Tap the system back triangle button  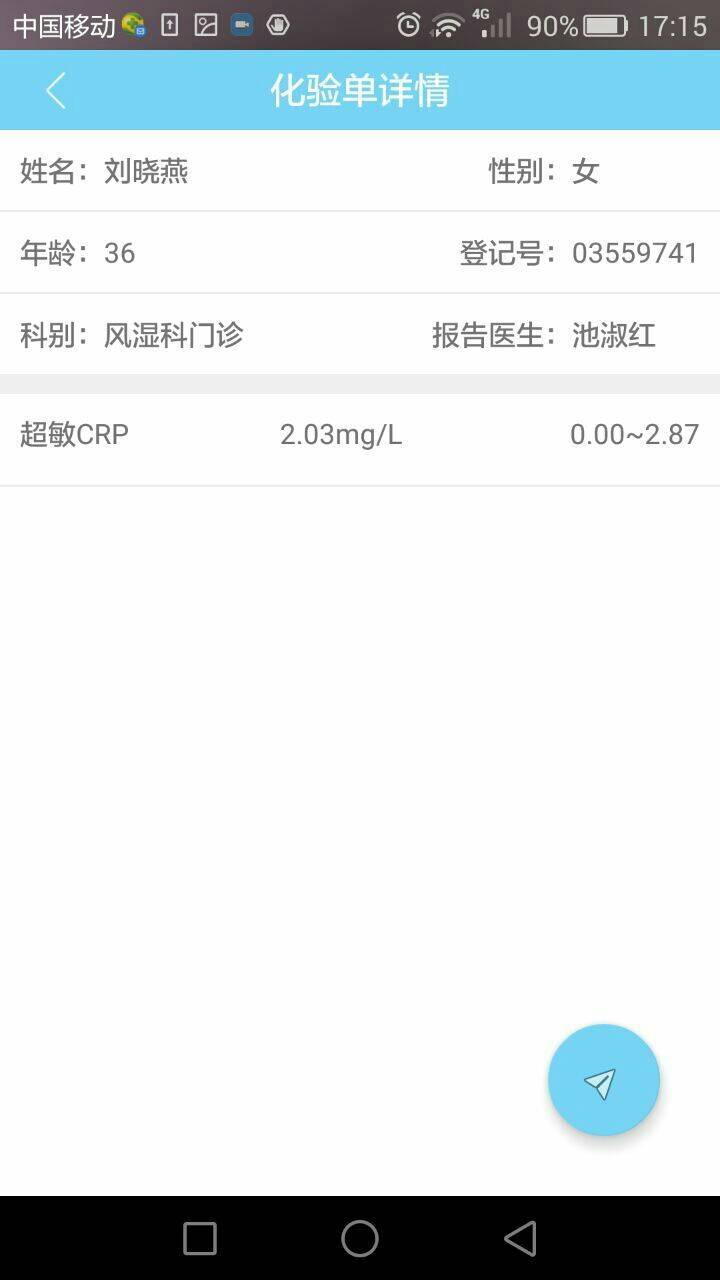[520, 1238]
